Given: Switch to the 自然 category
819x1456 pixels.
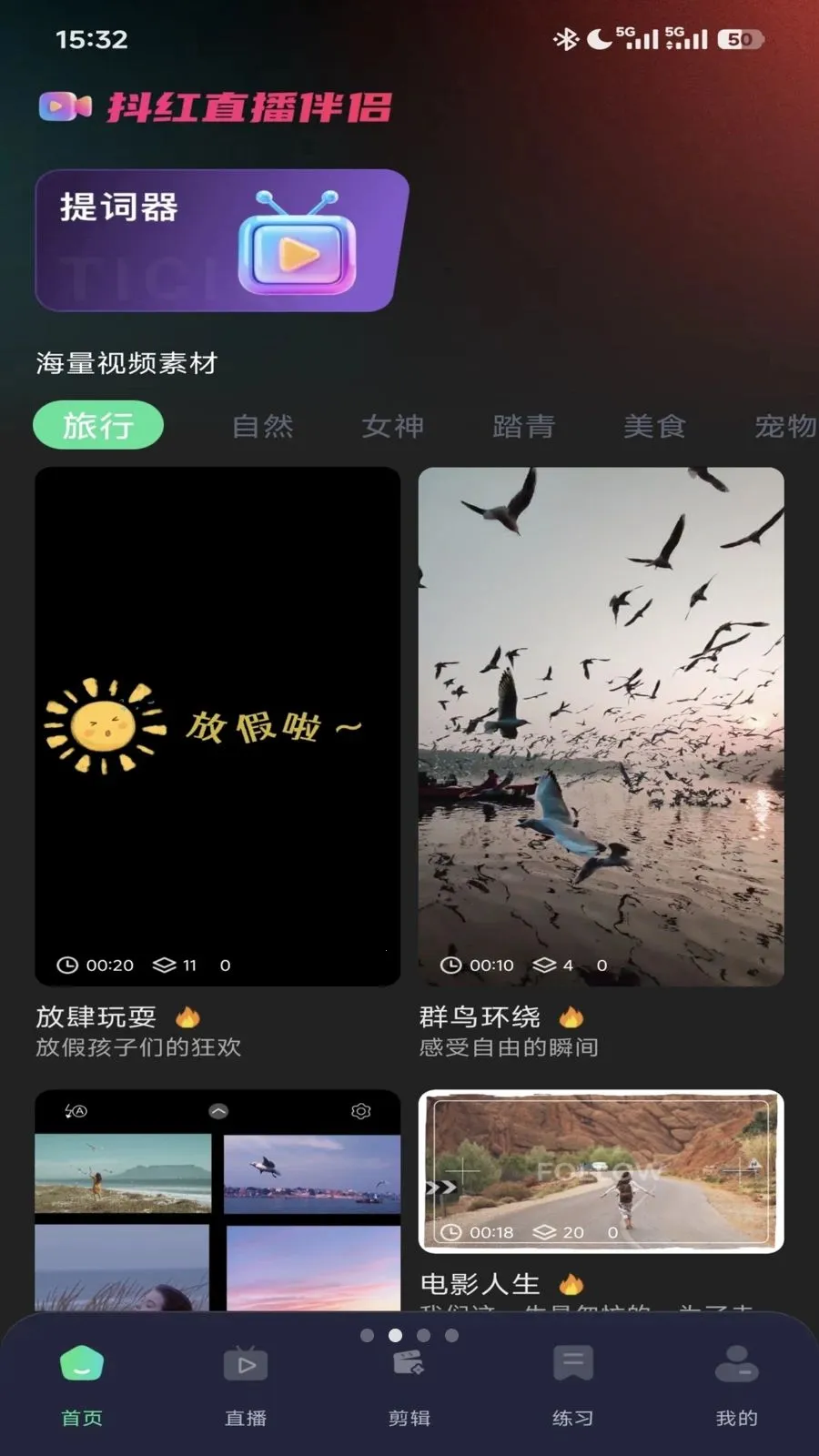Looking at the screenshot, I should tap(263, 426).
